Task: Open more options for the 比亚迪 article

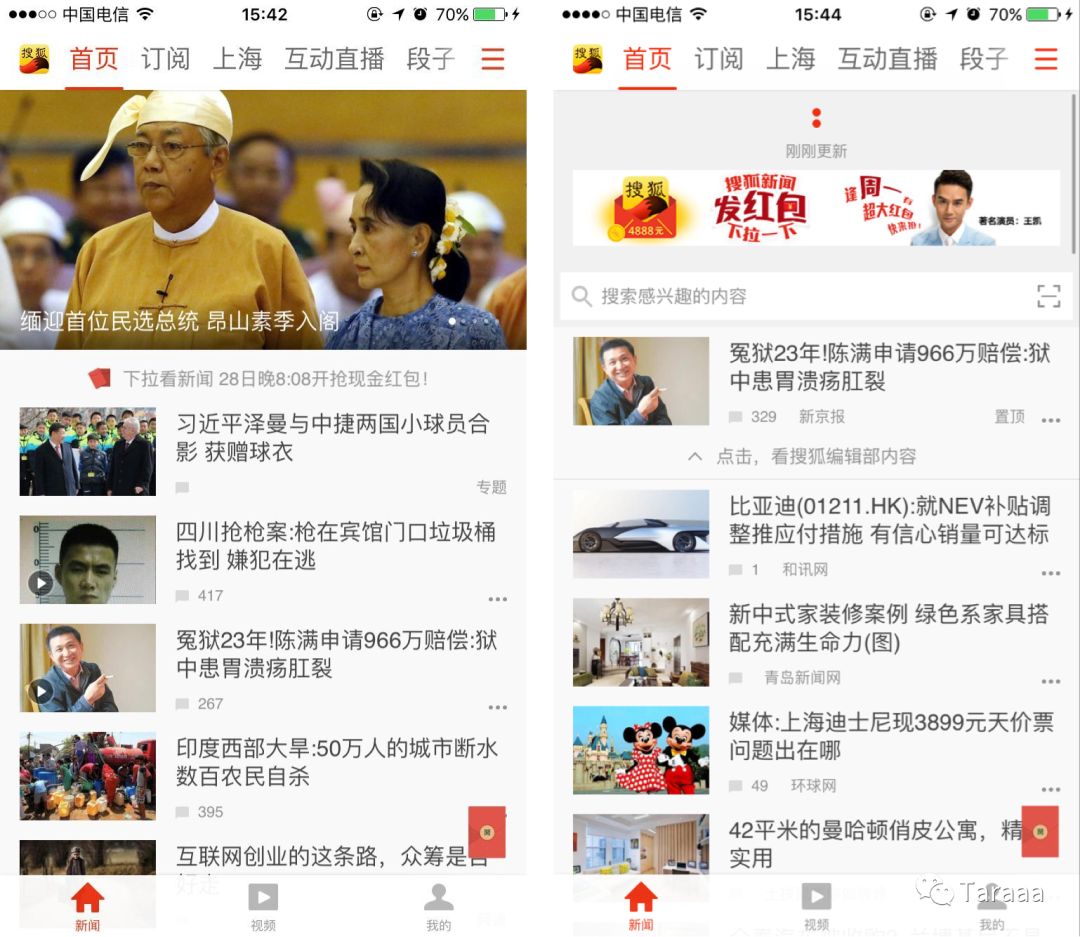Action: (x=1051, y=573)
